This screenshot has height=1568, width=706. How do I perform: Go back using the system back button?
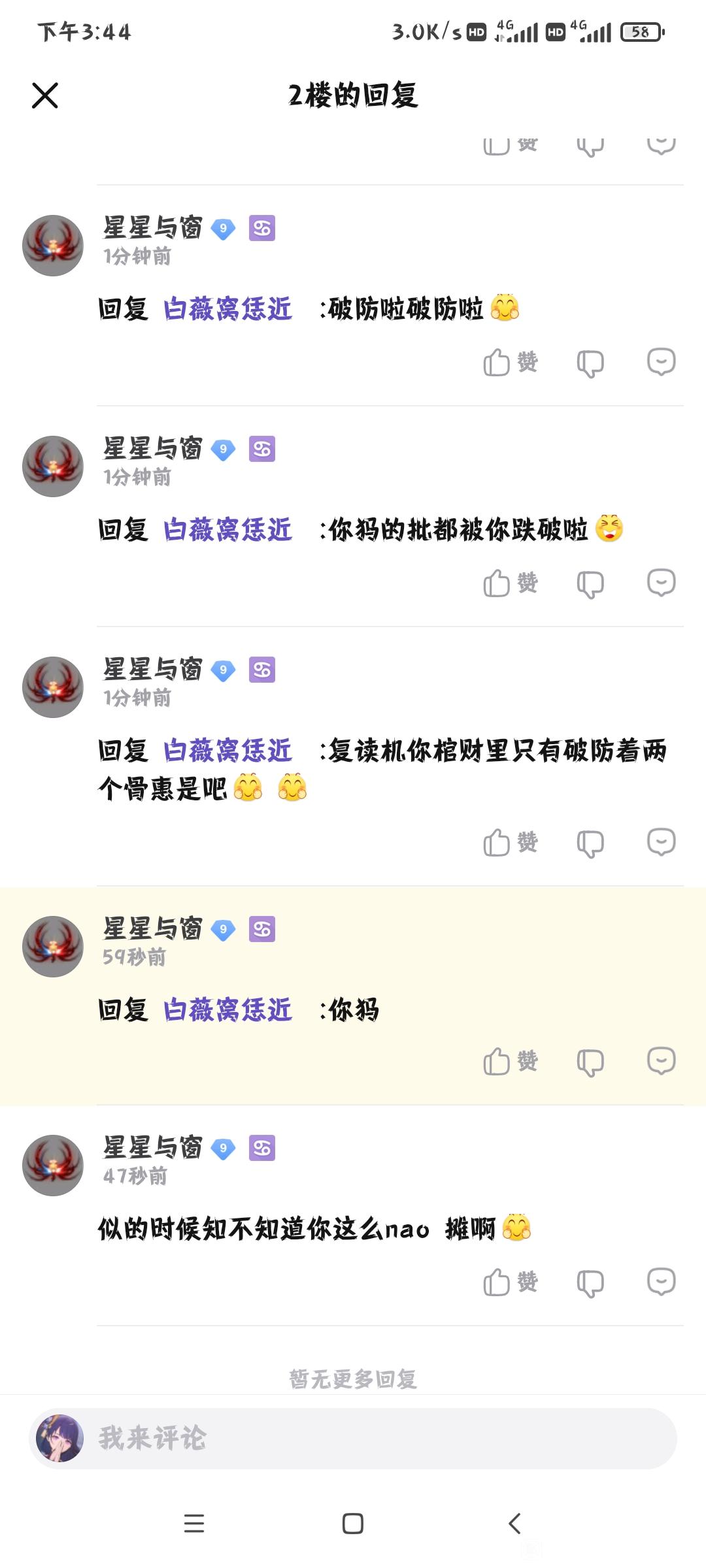(x=514, y=1524)
